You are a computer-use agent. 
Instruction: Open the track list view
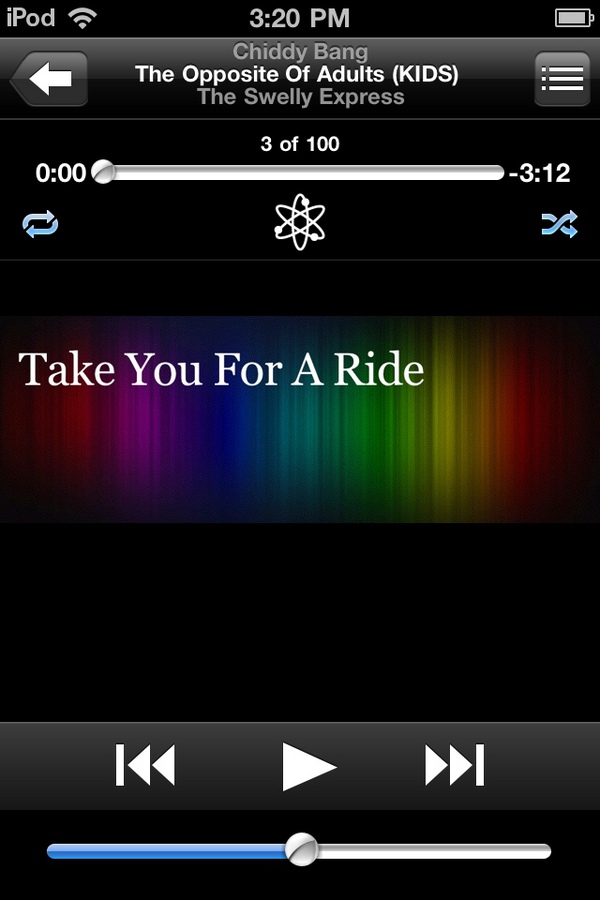[561, 79]
